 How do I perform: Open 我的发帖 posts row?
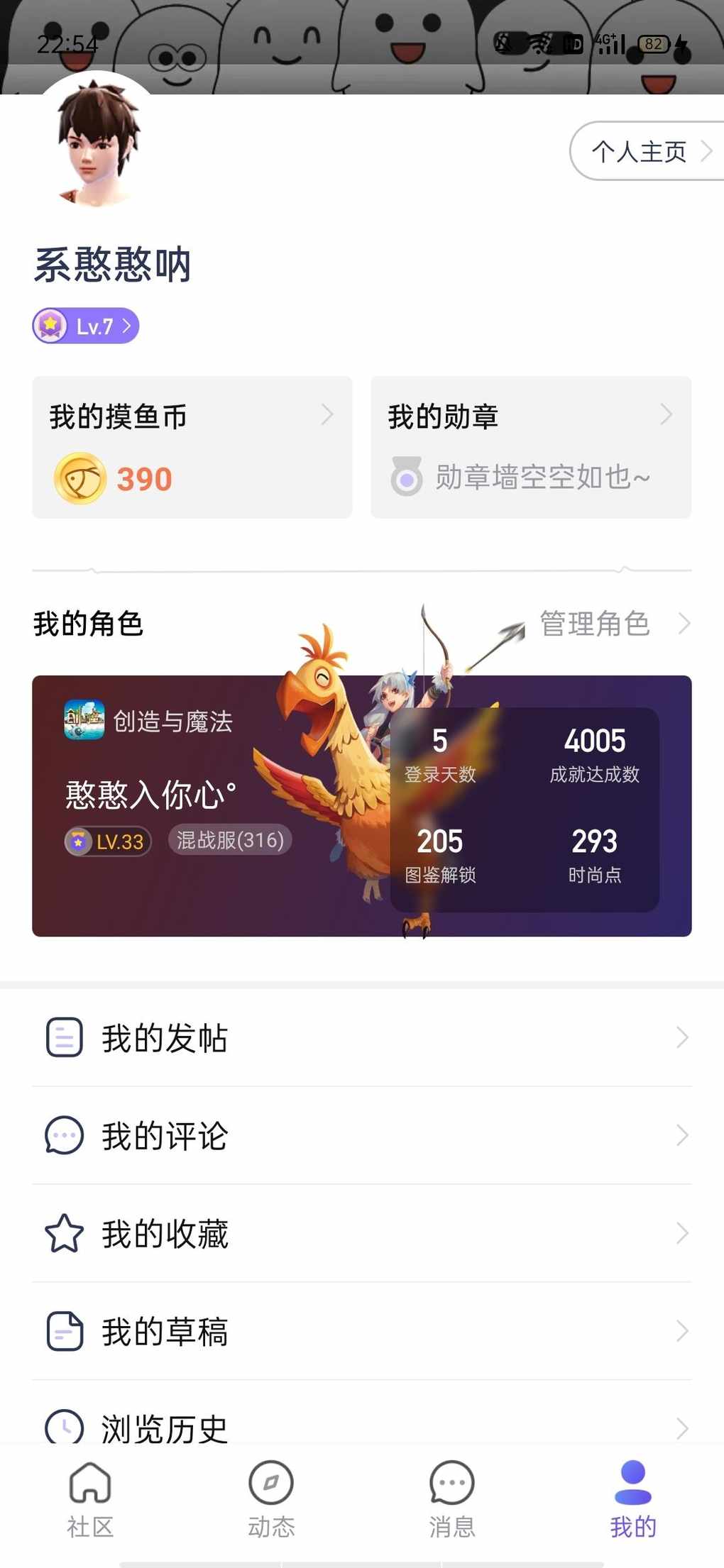(362, 1038)
